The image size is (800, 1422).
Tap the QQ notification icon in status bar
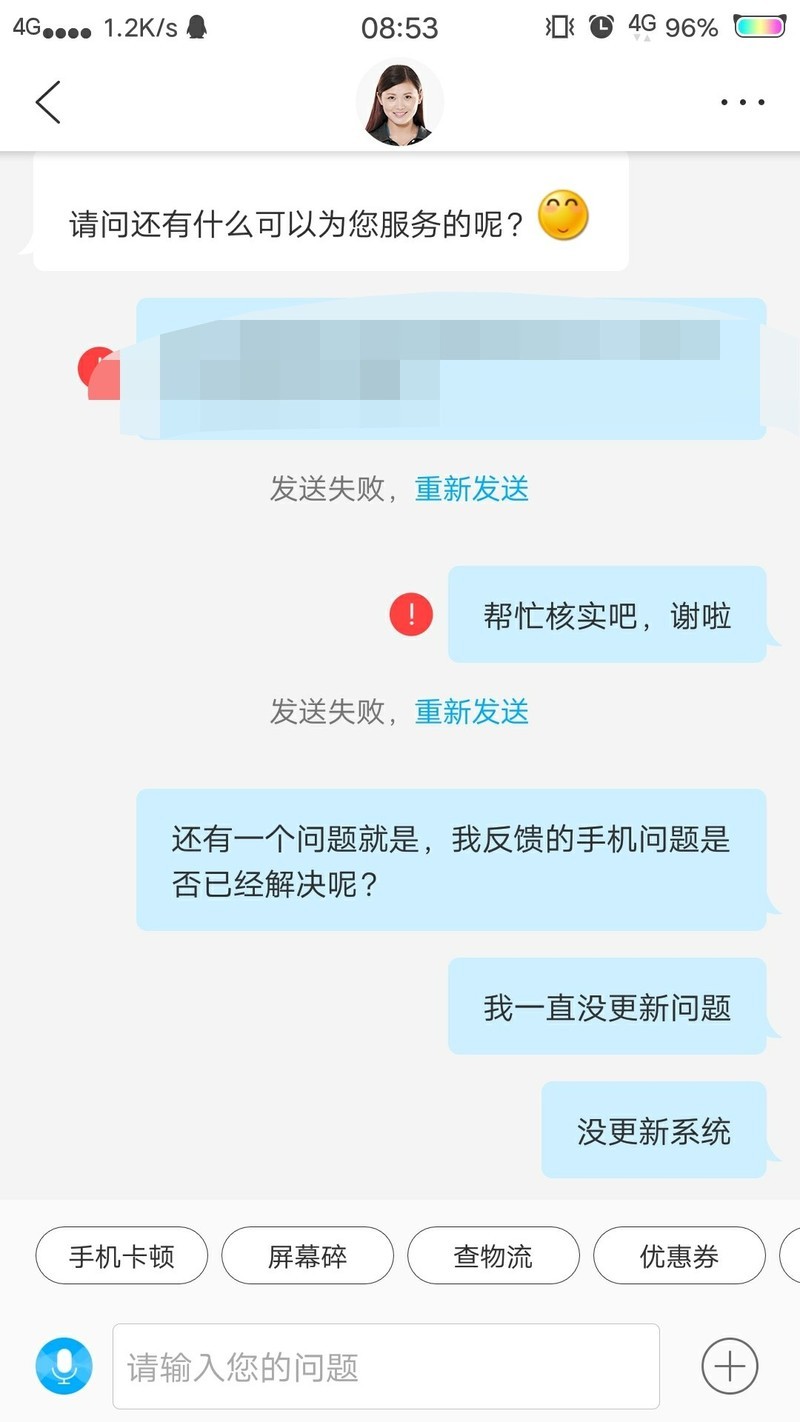196,27
